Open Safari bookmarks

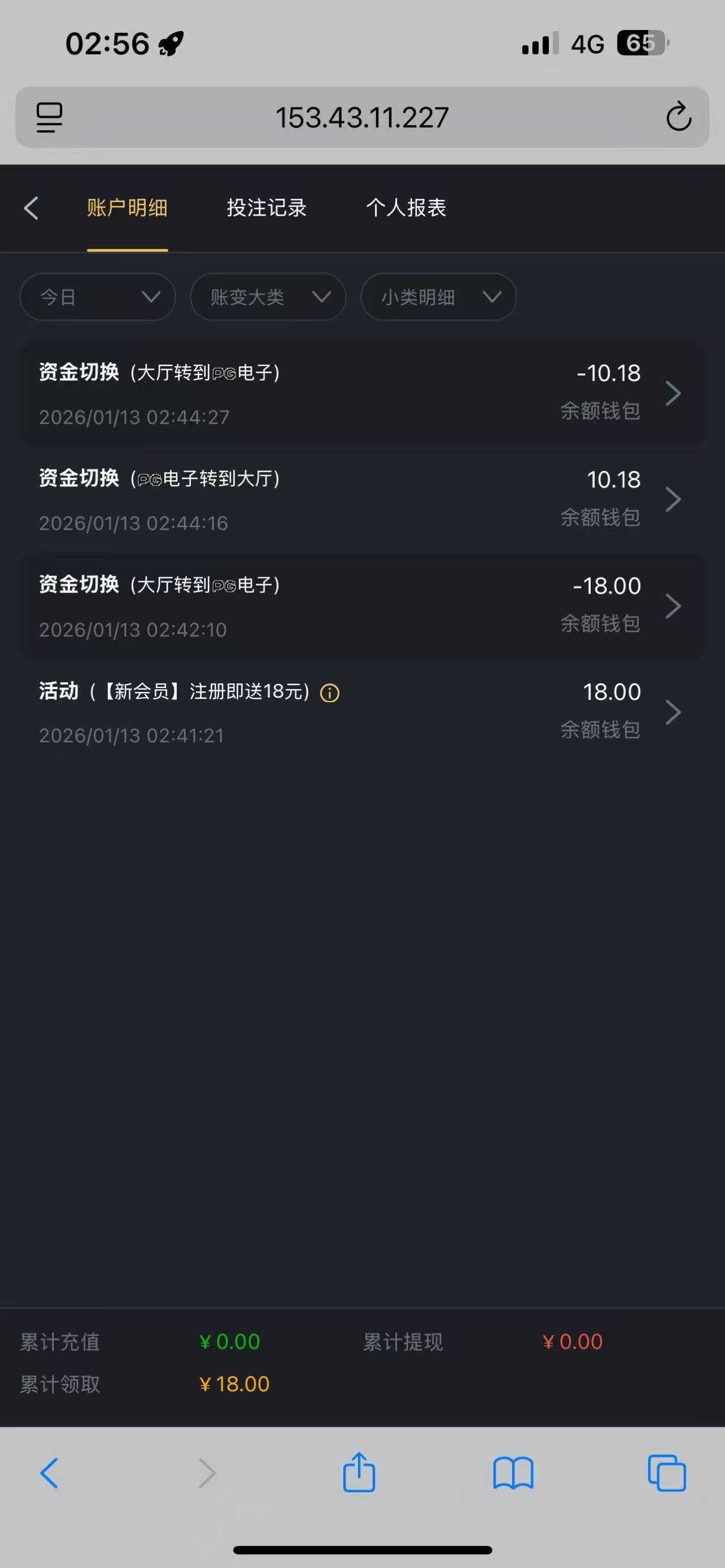(513, 1473)
